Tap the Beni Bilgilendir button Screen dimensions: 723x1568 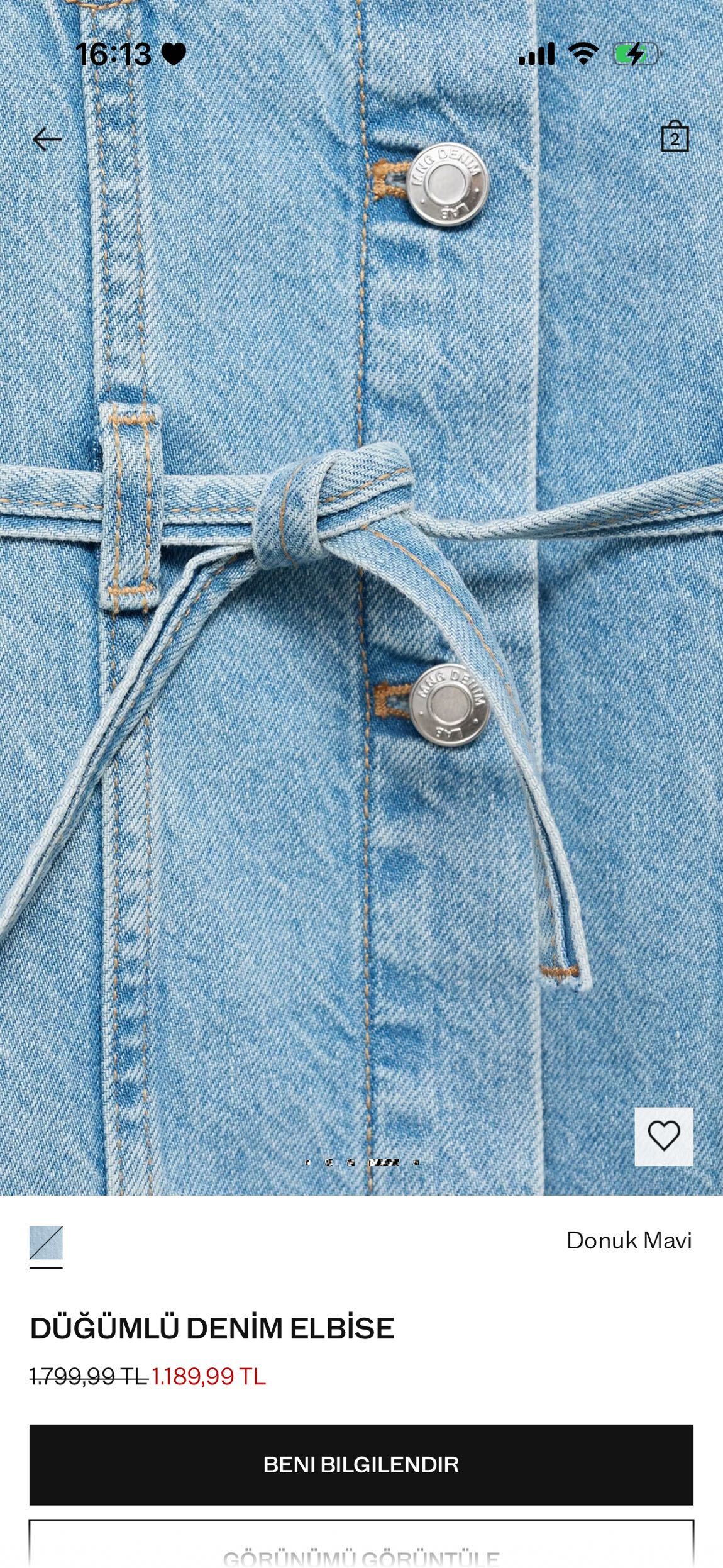(361, 1464)
